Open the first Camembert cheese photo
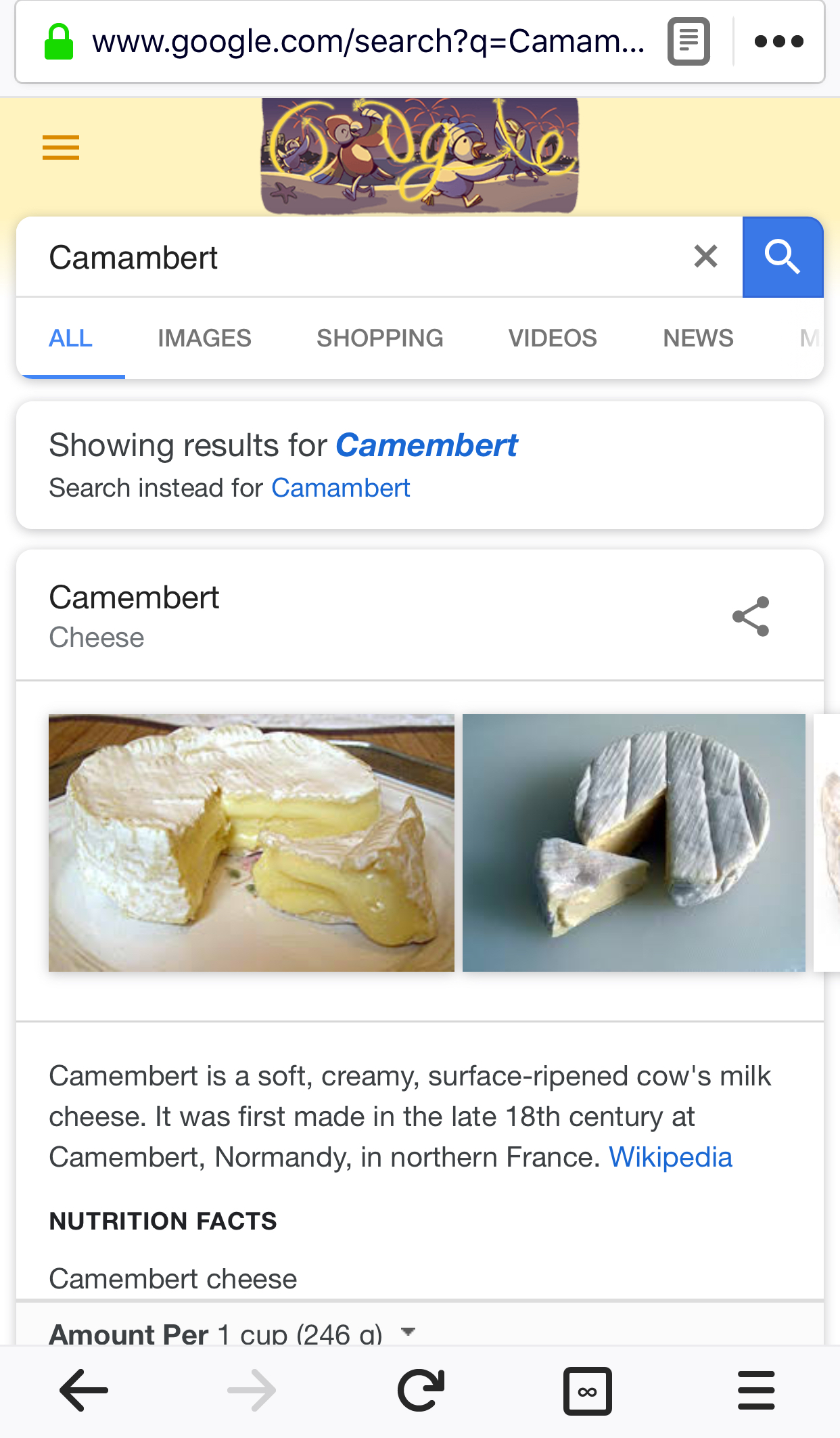The image size is (840, 1438). tap(251, 842)
